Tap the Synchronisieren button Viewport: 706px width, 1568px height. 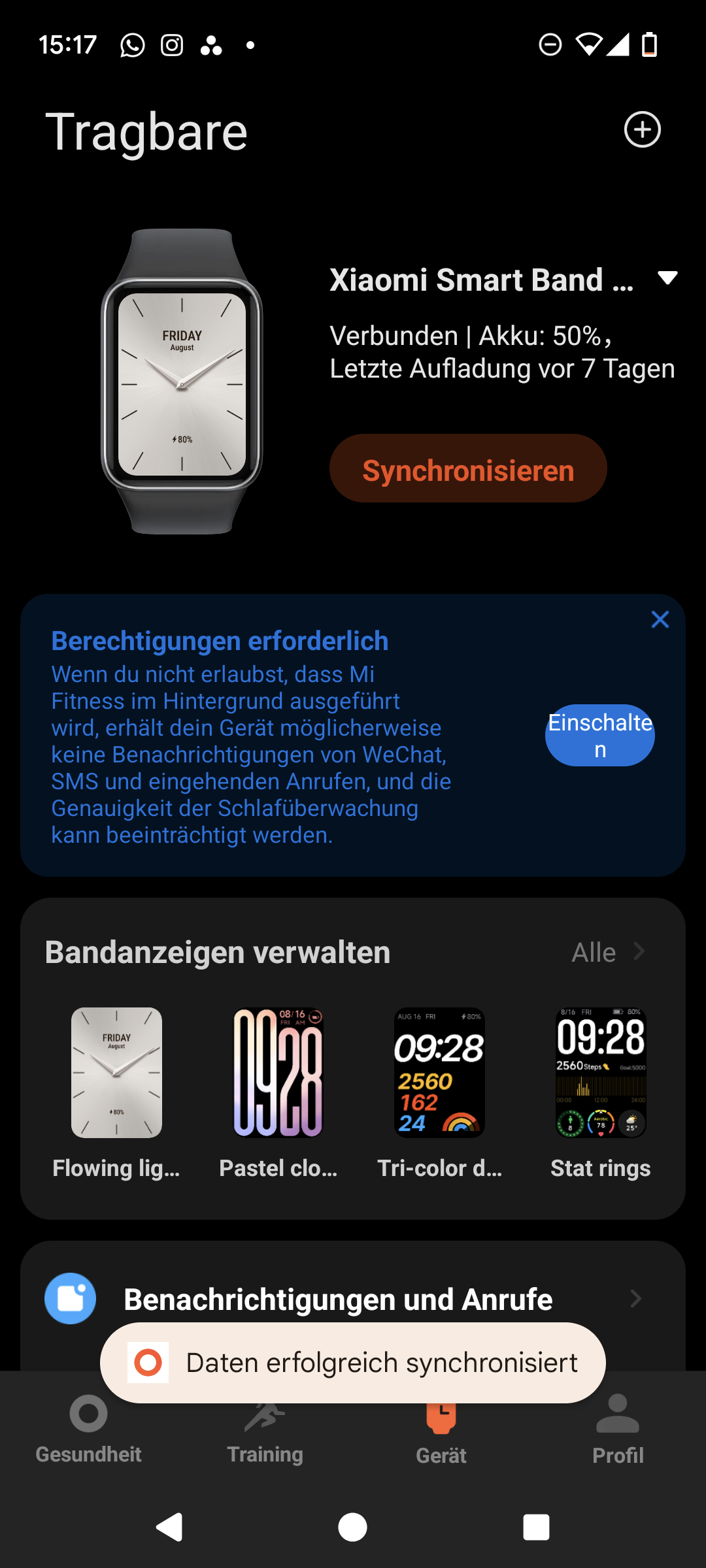click(x=468, y=469)
